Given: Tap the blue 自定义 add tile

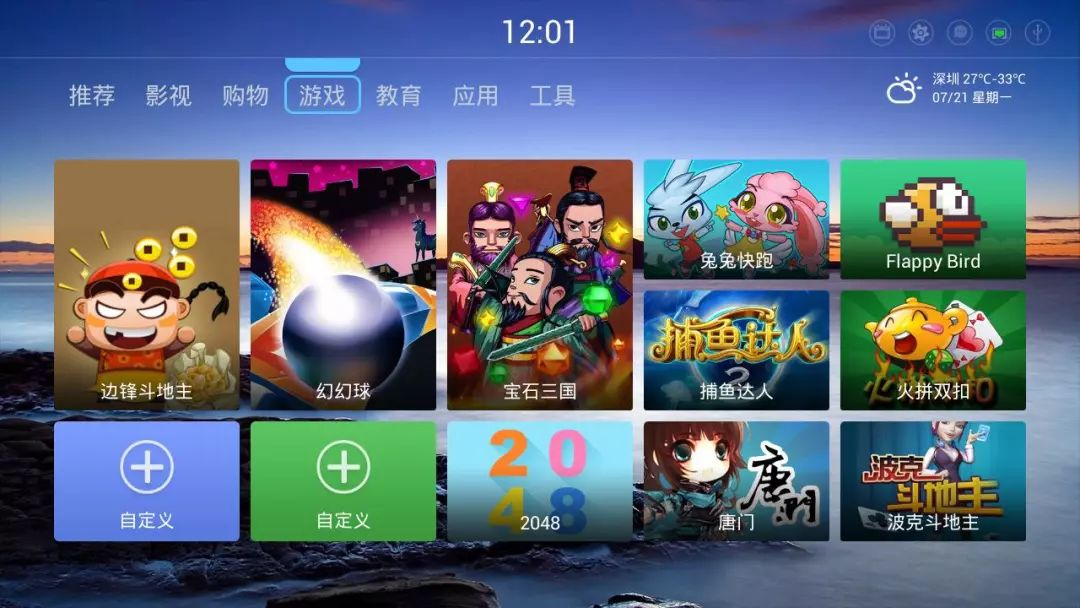Looking at the screenshot, I should [x=146, y=481].
